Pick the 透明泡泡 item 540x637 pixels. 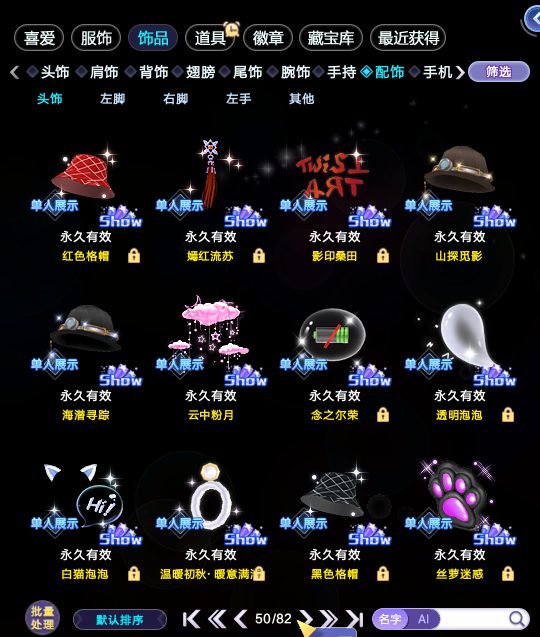460,362
